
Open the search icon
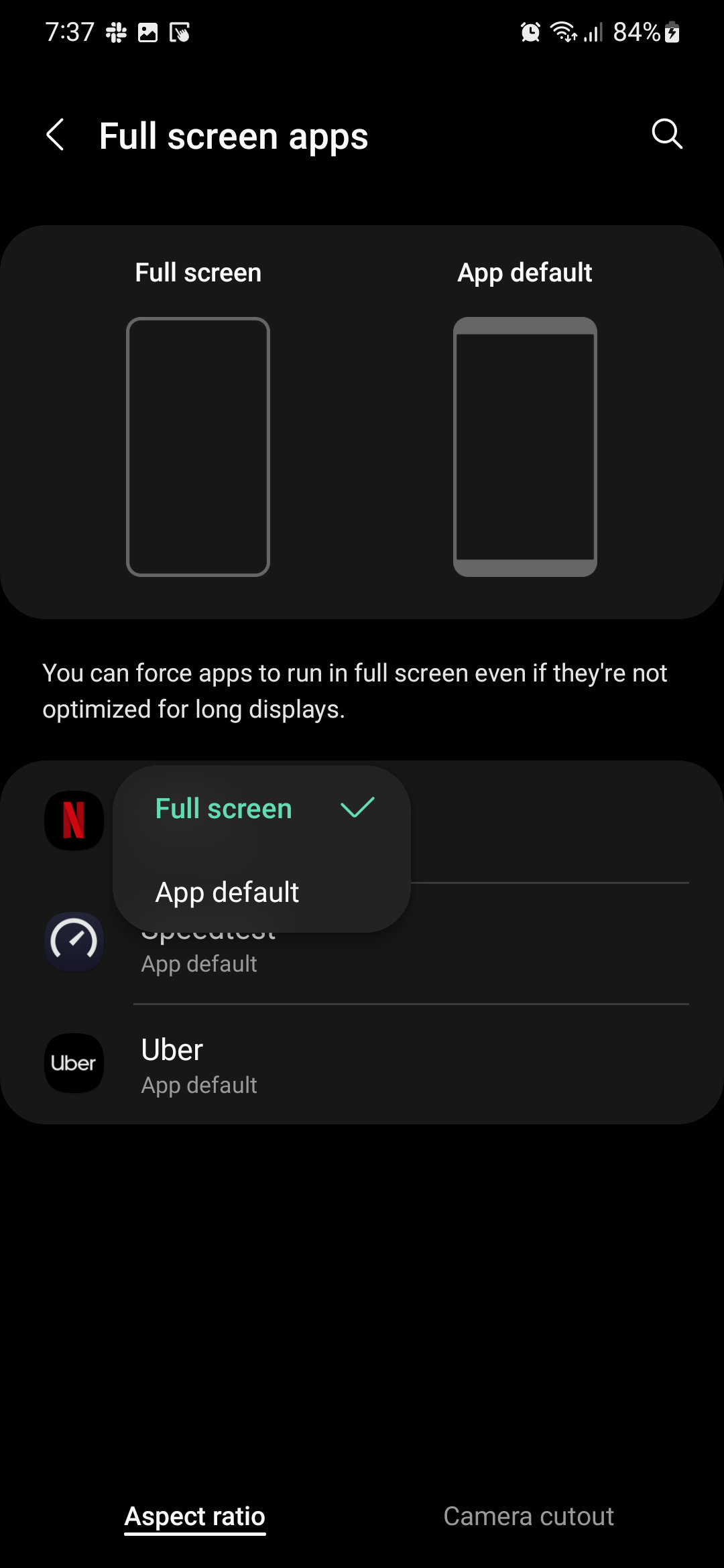pyautogui.click(x=666, y=134)
